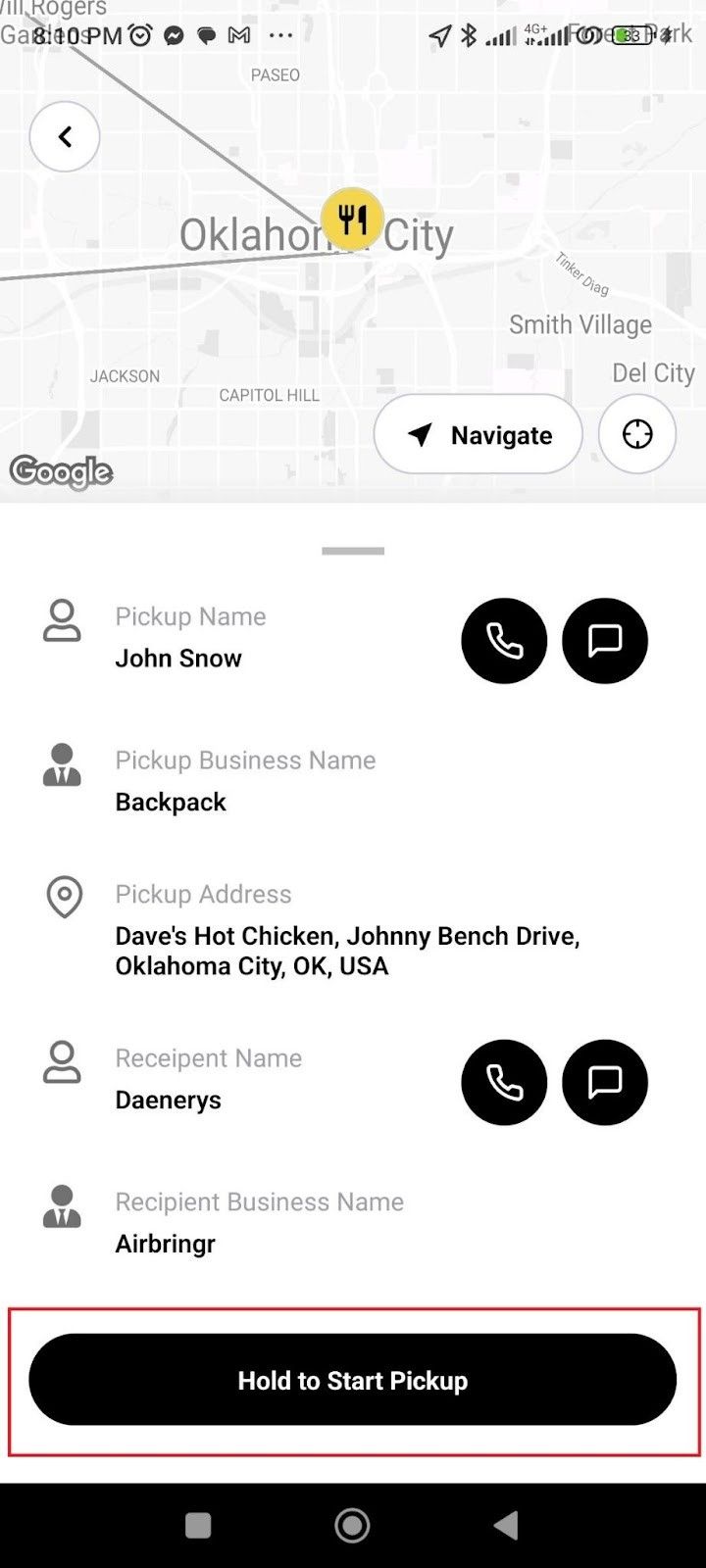Recenter the map on my location
The image size is (706, 1568).
pos(637,434)
